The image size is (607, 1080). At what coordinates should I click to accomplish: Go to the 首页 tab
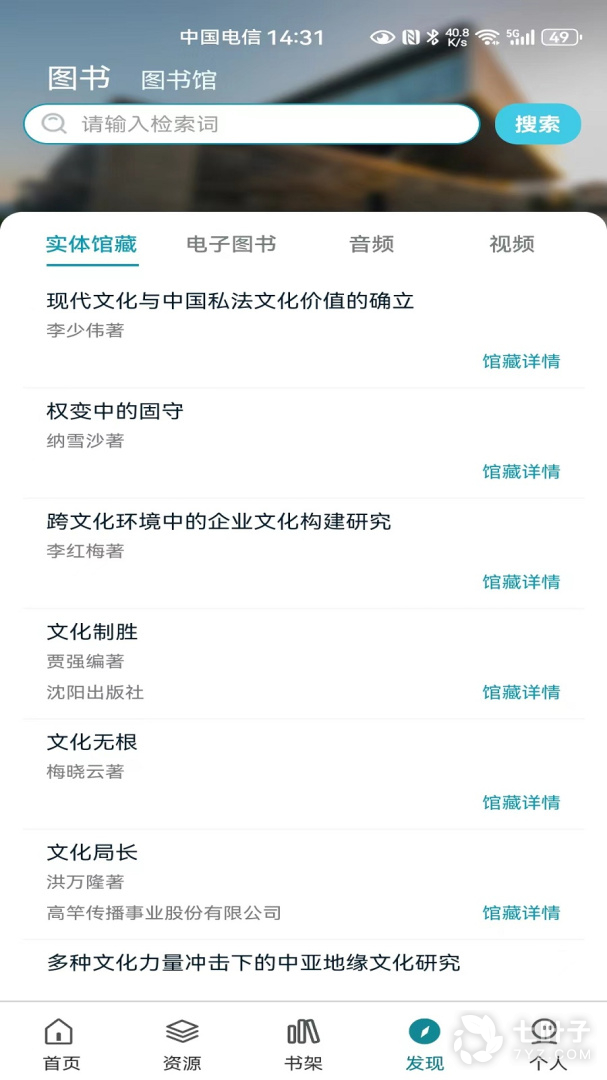[61, 1043]
